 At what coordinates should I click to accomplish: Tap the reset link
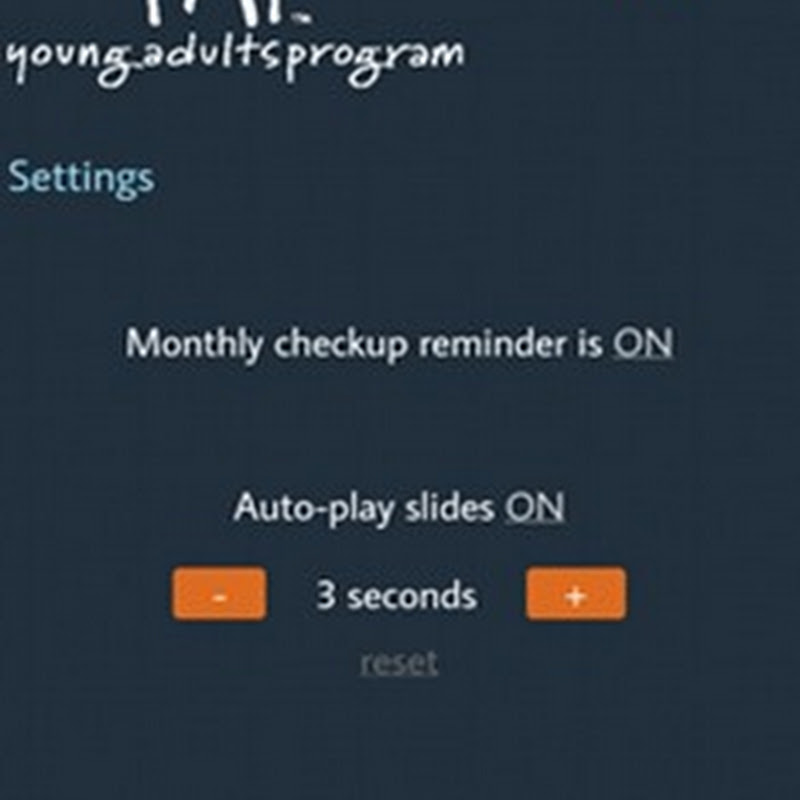[x=399, y=662]
